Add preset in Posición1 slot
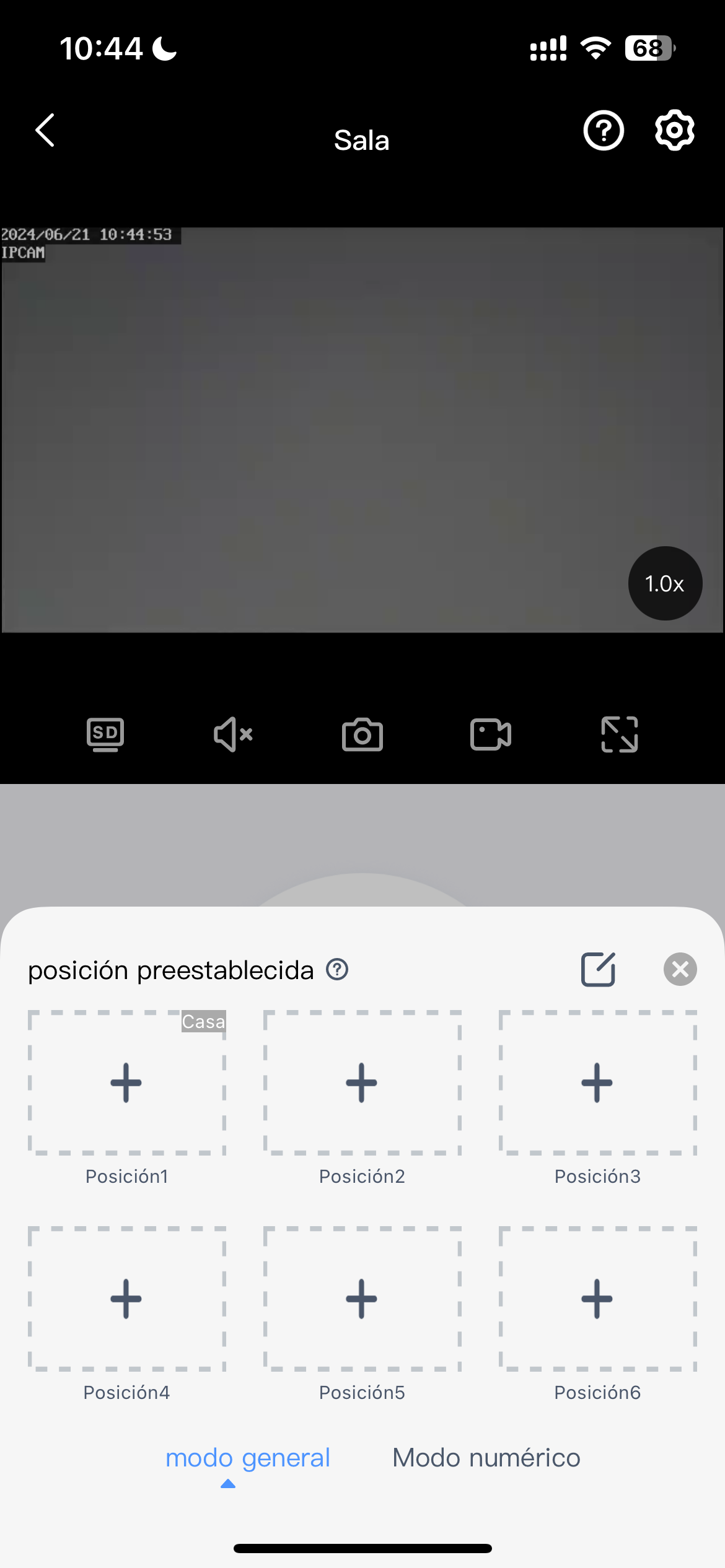Image resolution: width=725 pixels, height=1568 pixels. [126, 1082]
